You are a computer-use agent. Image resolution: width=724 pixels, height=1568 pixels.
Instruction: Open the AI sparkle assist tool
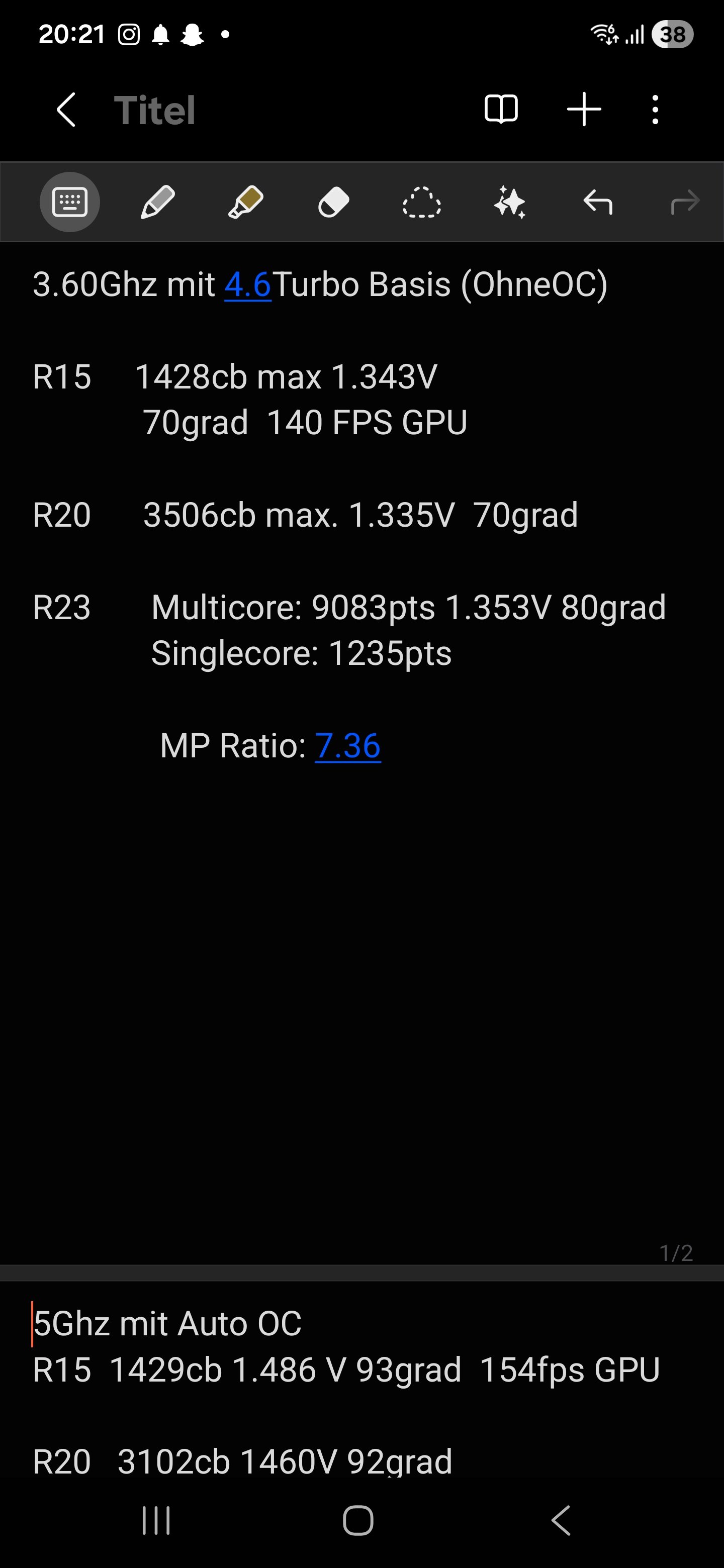coord(510,202)
